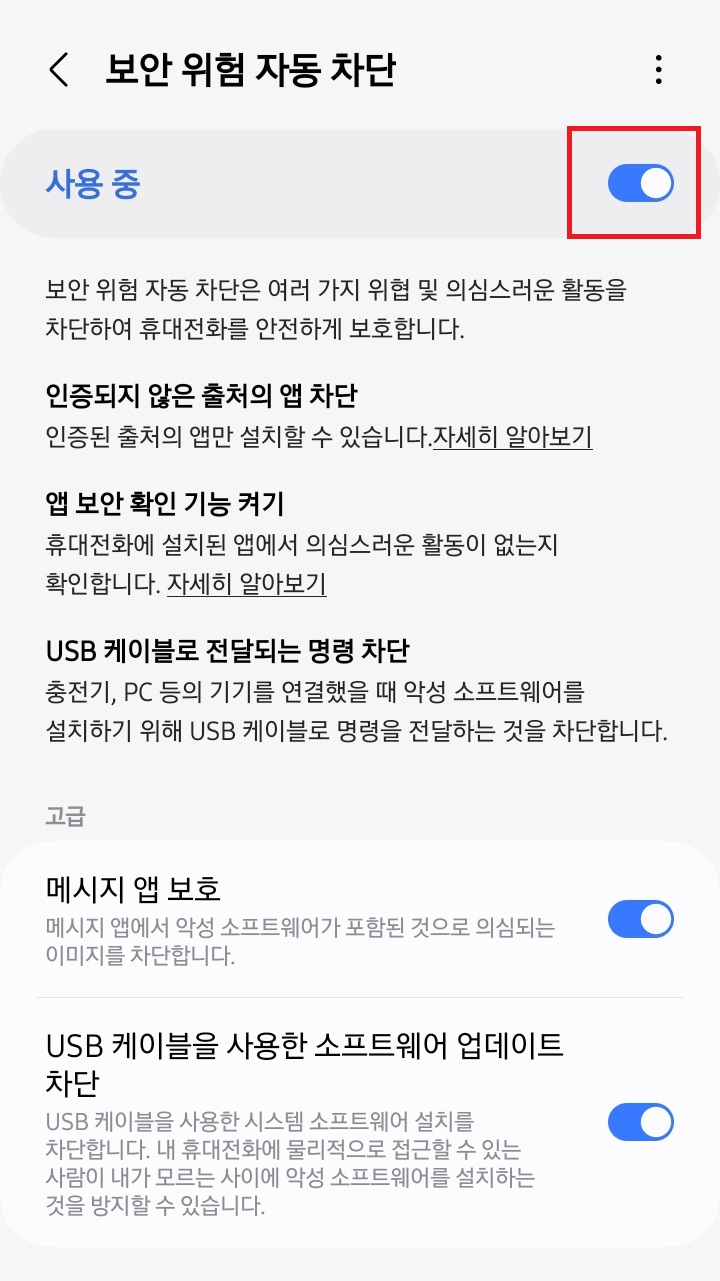Open 자세히 알아보기 link under 인증되지 않은 출처의 앱 차단
This screenshot has width=720, height=1281.
pyautogui.click(x=512, y=437)
